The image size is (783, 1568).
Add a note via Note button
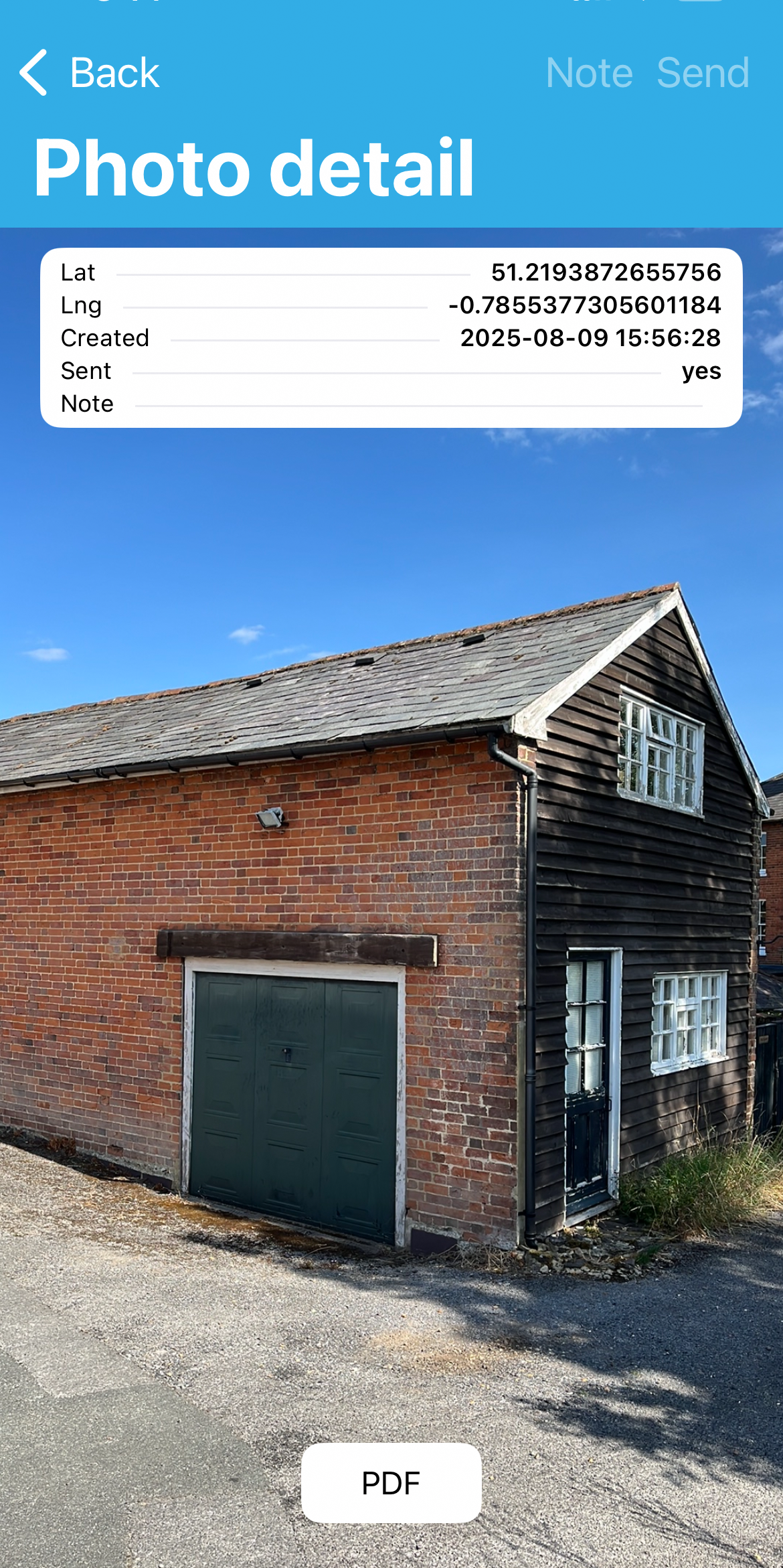pos(589,72)
